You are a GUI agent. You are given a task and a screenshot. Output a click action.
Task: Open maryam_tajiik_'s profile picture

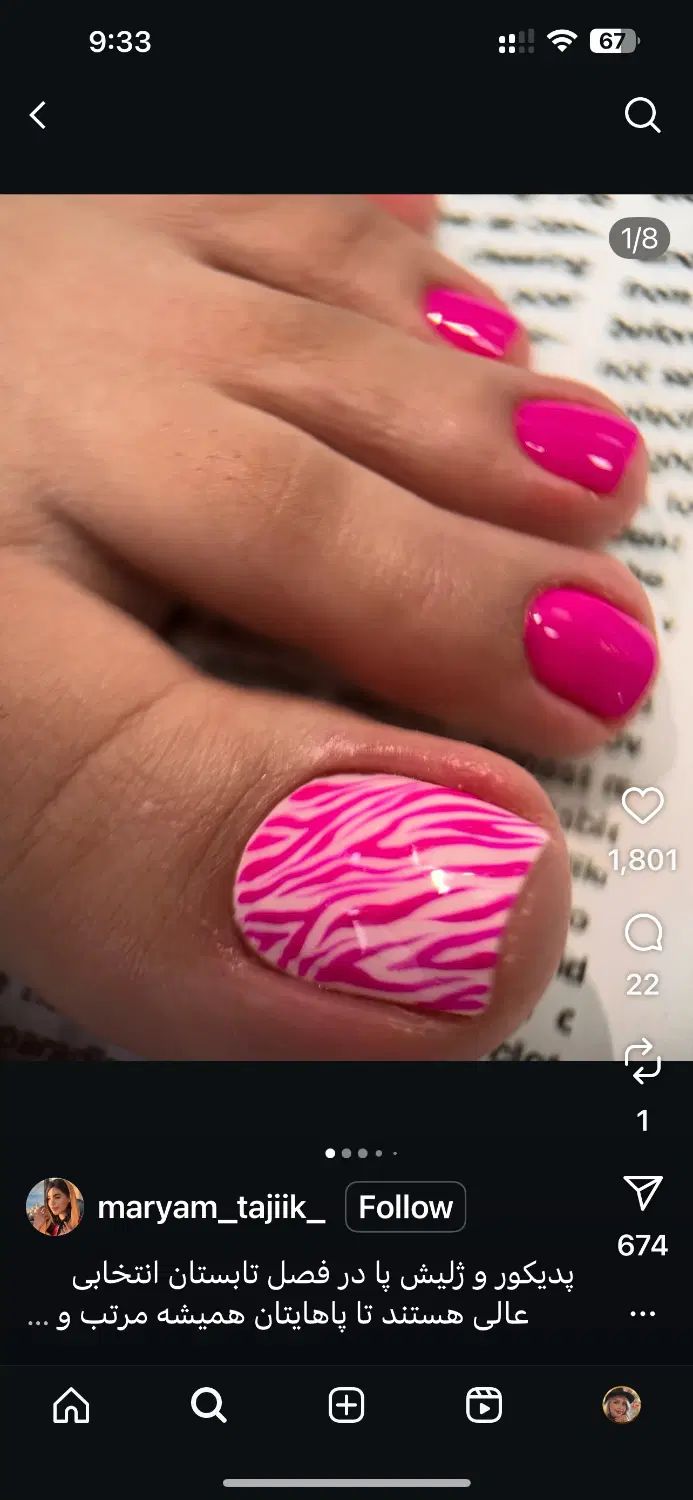[x=54, y=1207]
